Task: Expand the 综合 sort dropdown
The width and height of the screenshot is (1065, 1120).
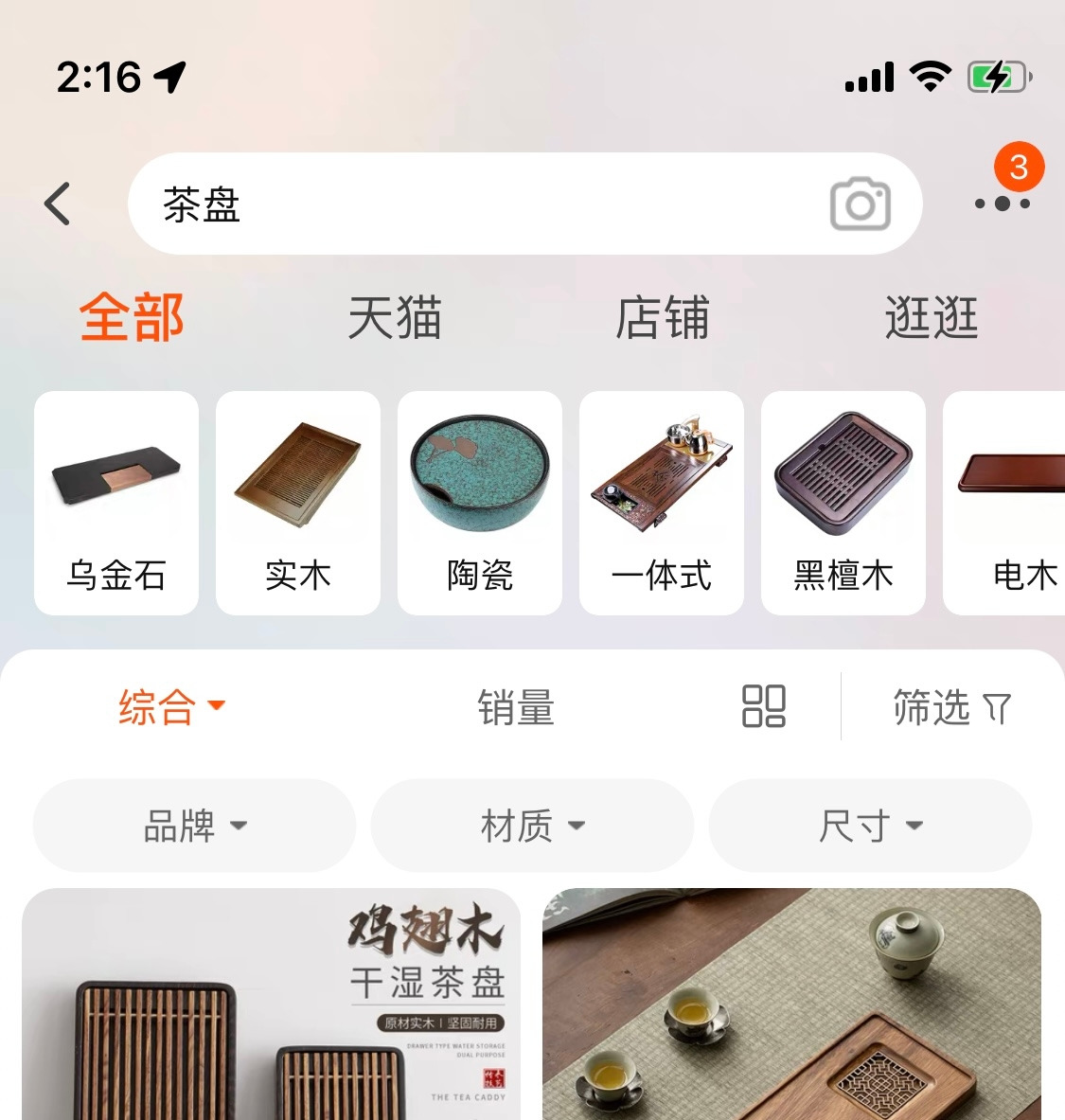Action: tap(171, 707)
